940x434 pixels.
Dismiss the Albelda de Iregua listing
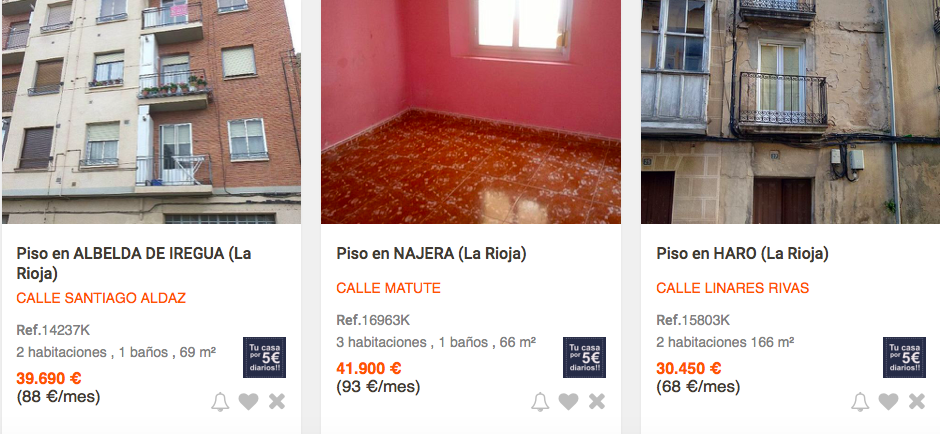tap(277, 402)
